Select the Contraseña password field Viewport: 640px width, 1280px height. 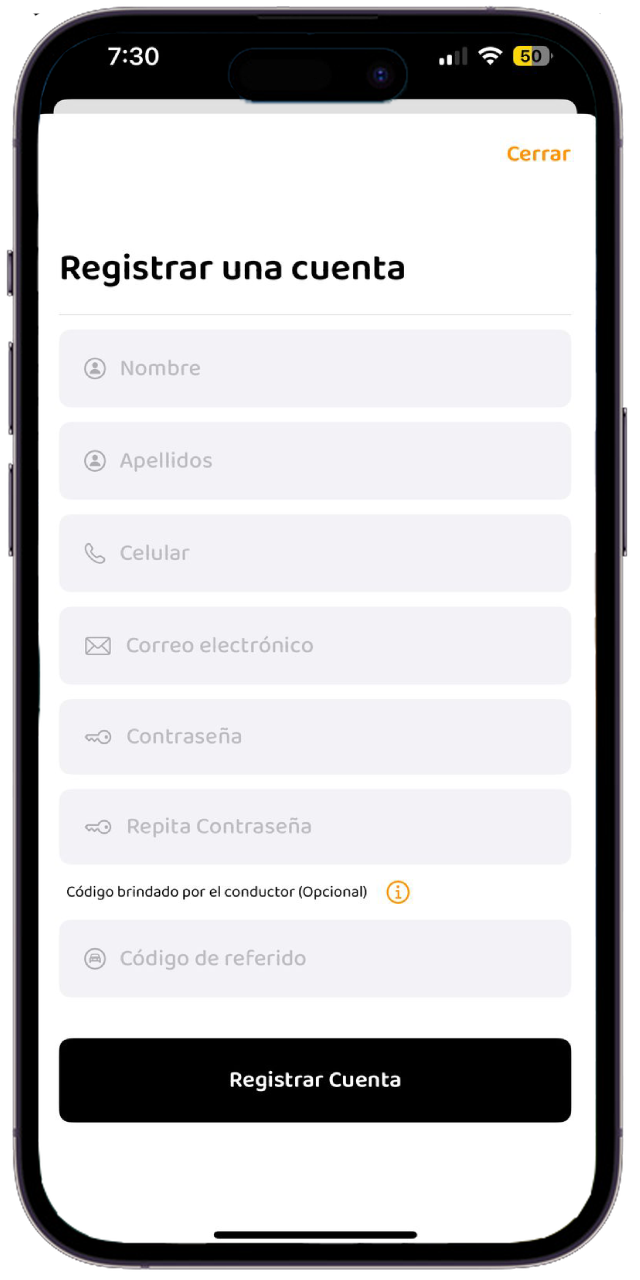coord(315,737)
